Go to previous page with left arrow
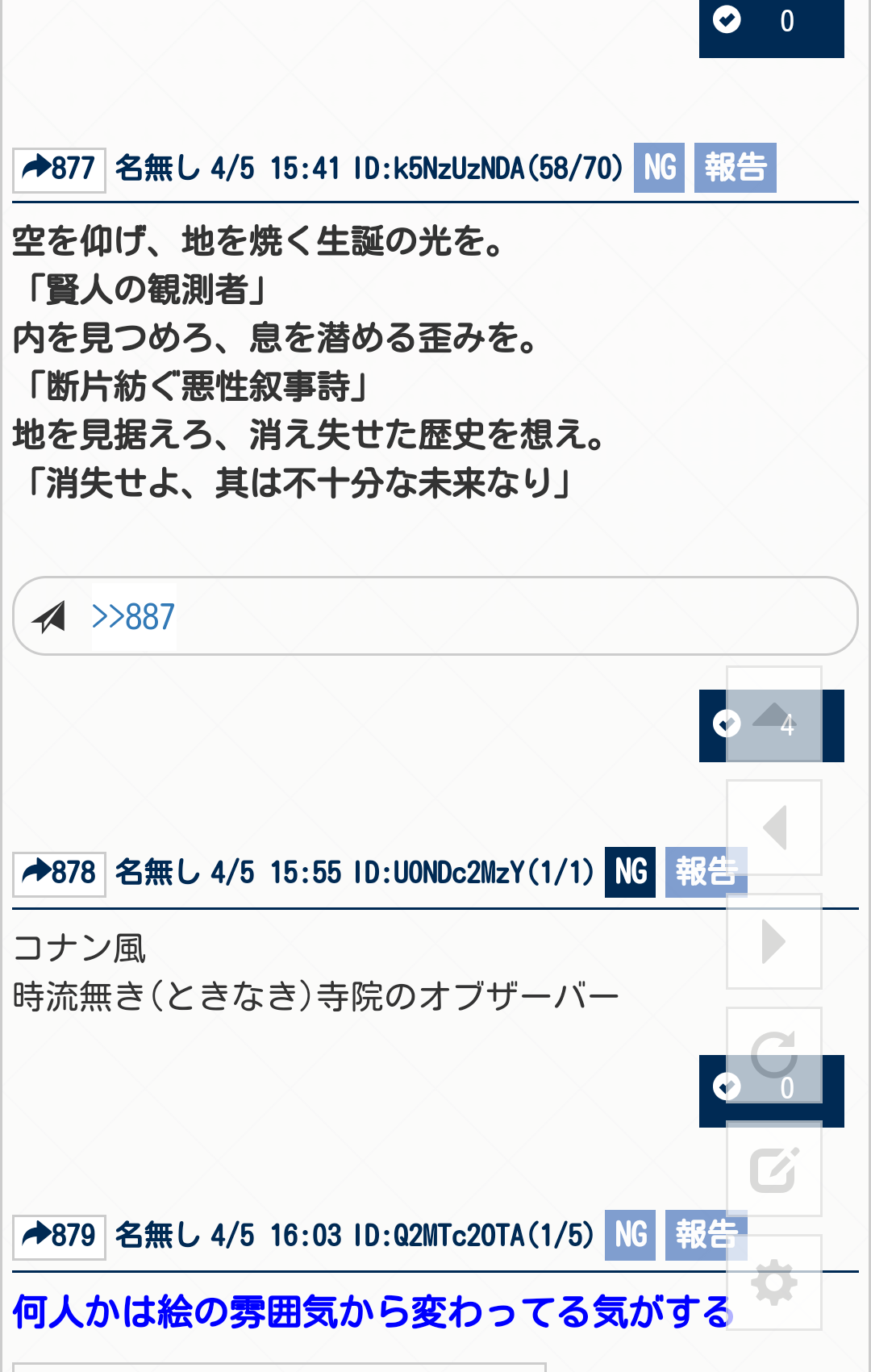This screenshot has height=1372, width=871. point(774,828)
